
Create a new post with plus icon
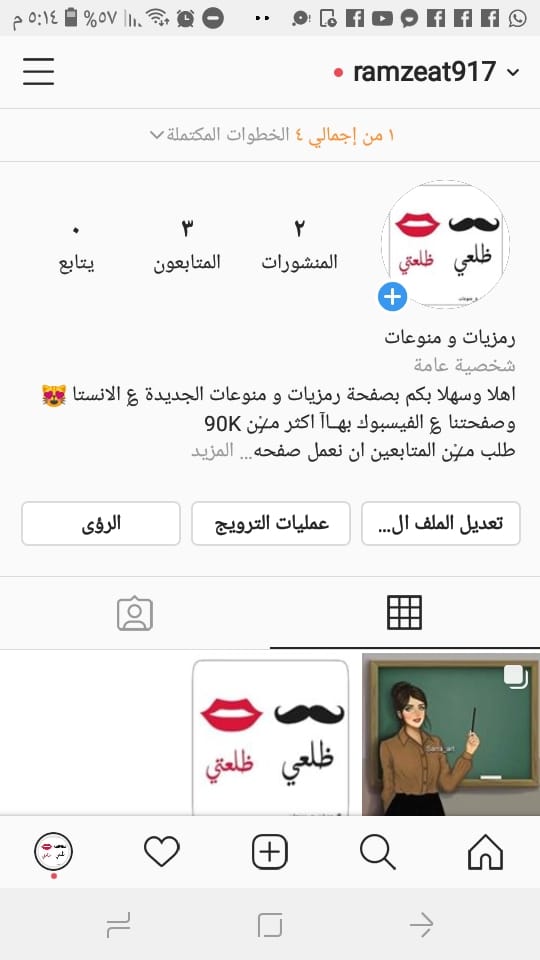(x=270, y=852)
